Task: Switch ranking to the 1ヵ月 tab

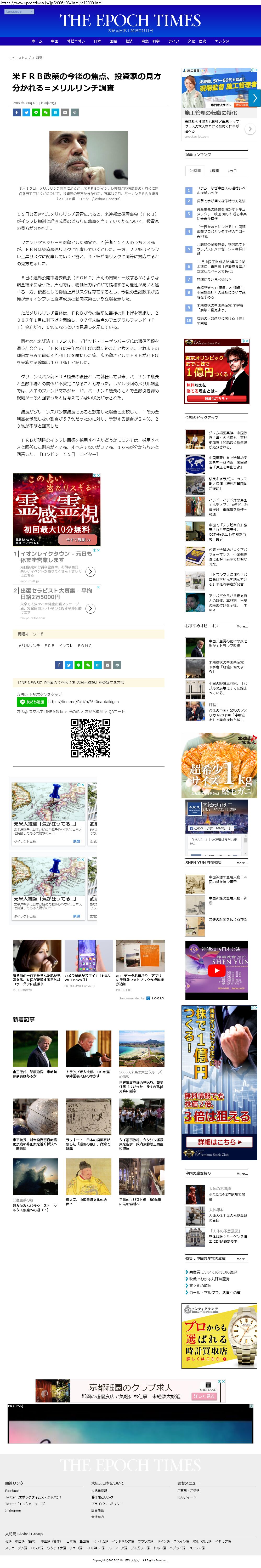Action: tap(232, 171)
